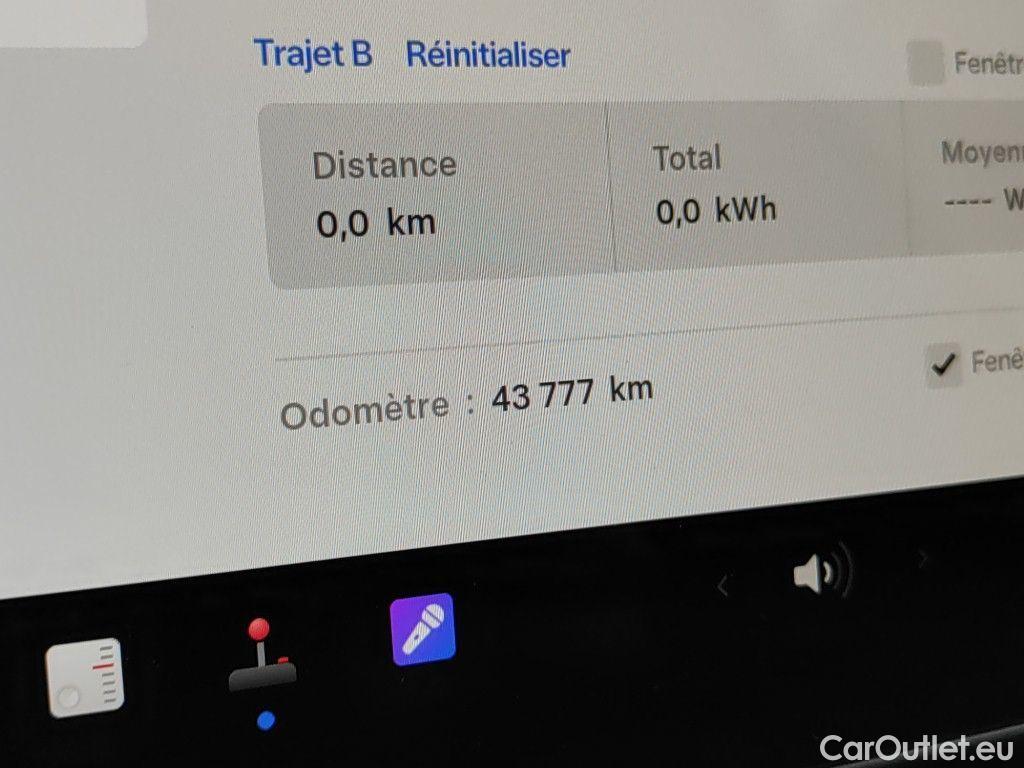Raise volume with the right chevron
This screenshot has width=1024, height=768.
click(923, 558)
